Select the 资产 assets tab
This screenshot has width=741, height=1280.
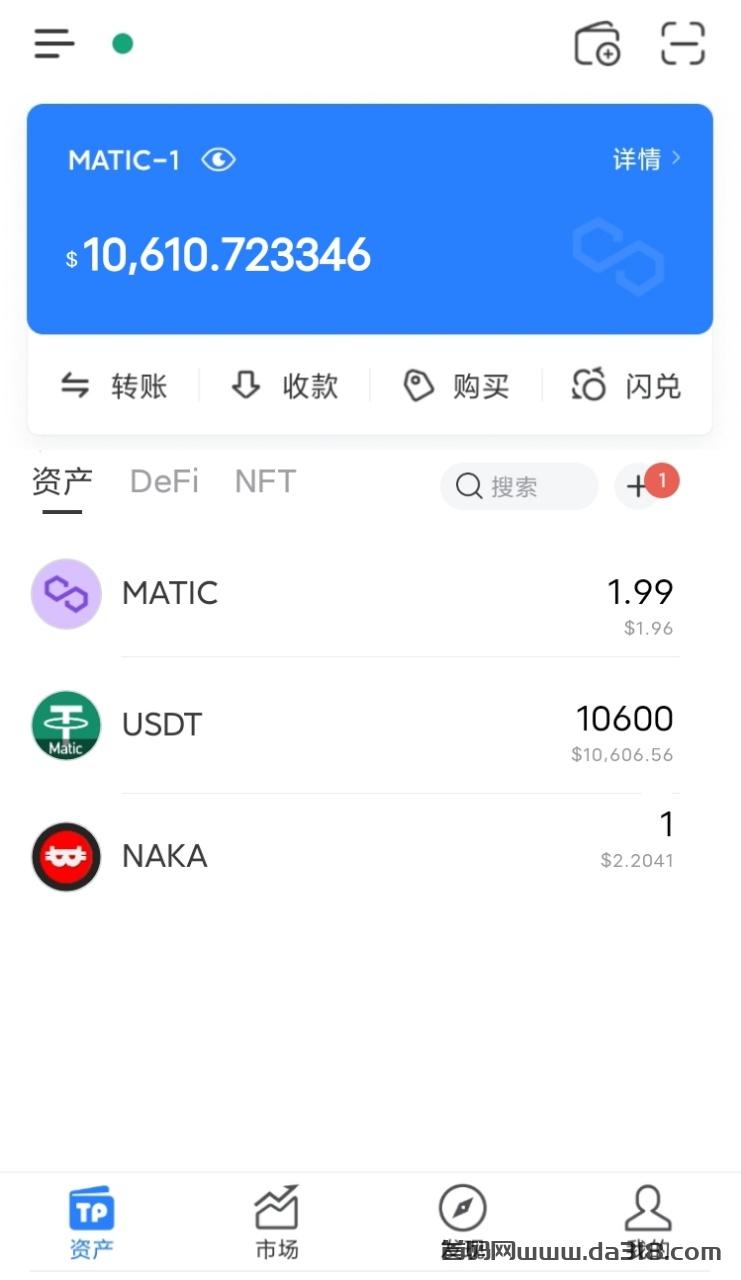(x=62, y=482)
